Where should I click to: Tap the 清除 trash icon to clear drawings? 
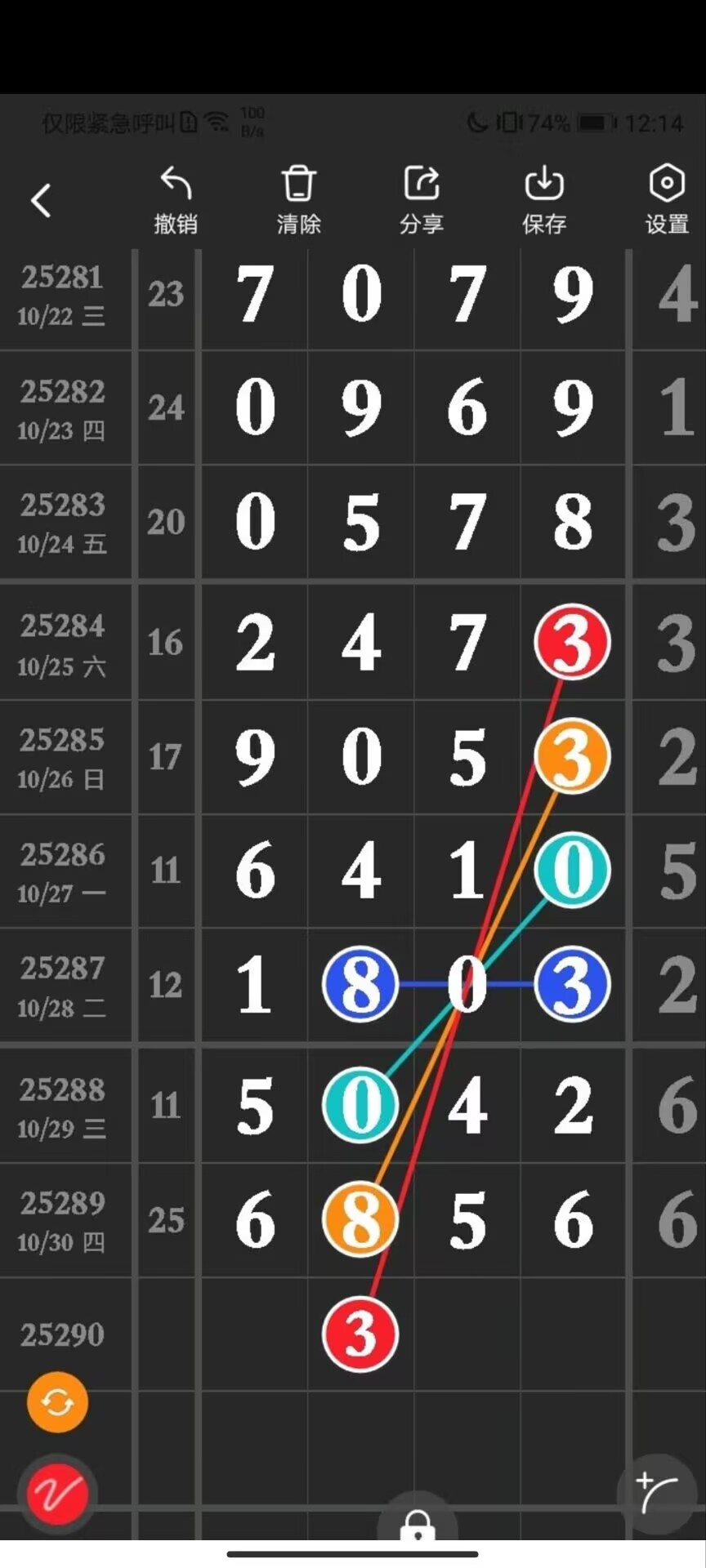tap(298, 196)
